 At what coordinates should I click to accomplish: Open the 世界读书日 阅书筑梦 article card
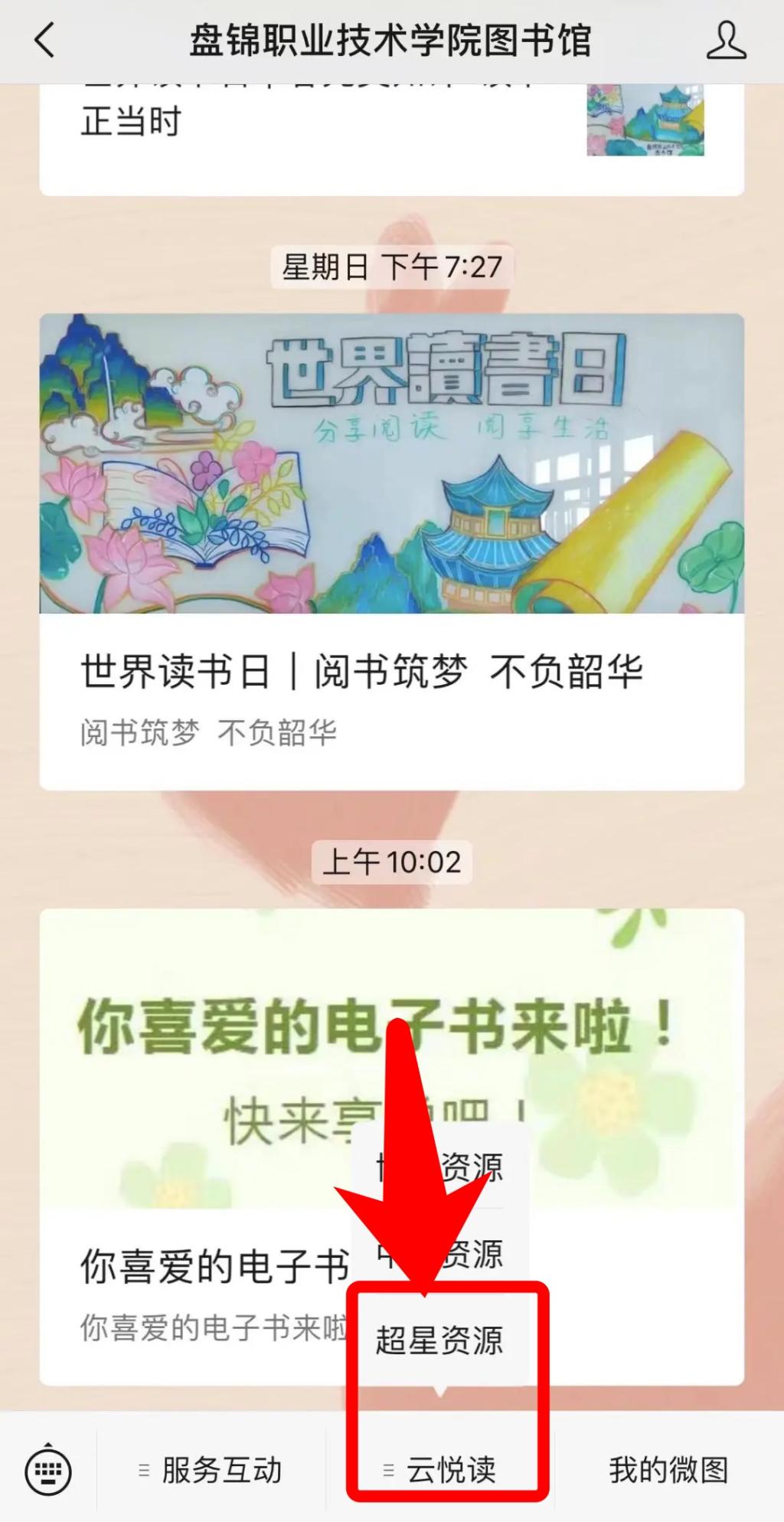tap(391, 552)
